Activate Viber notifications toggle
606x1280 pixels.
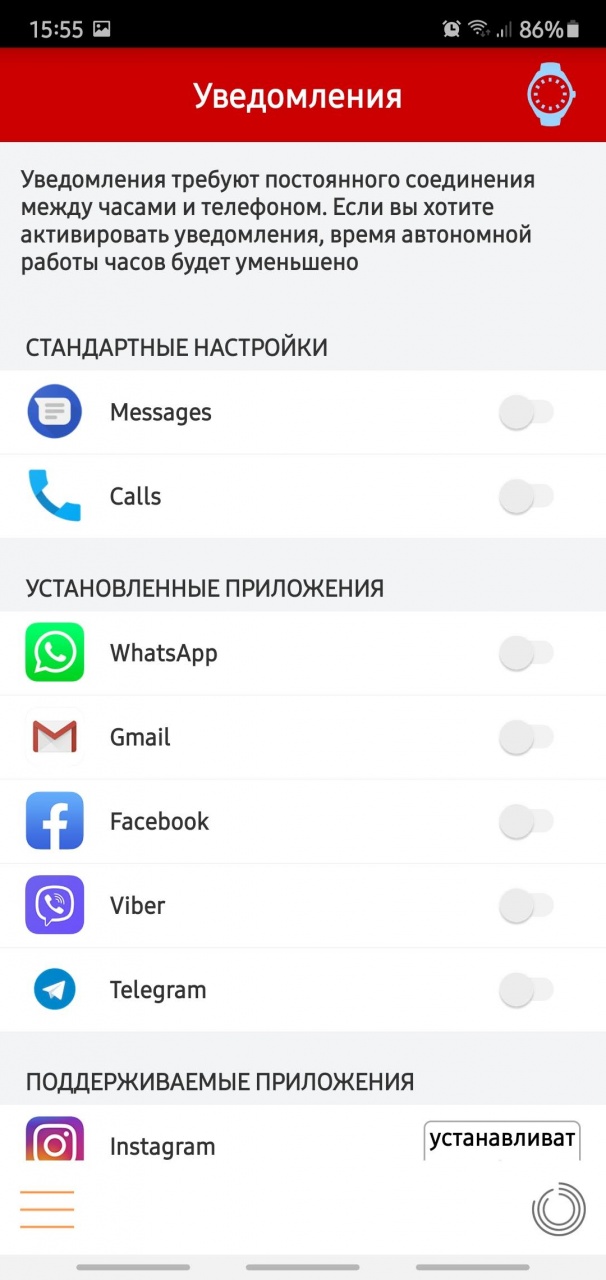(526, 906)
